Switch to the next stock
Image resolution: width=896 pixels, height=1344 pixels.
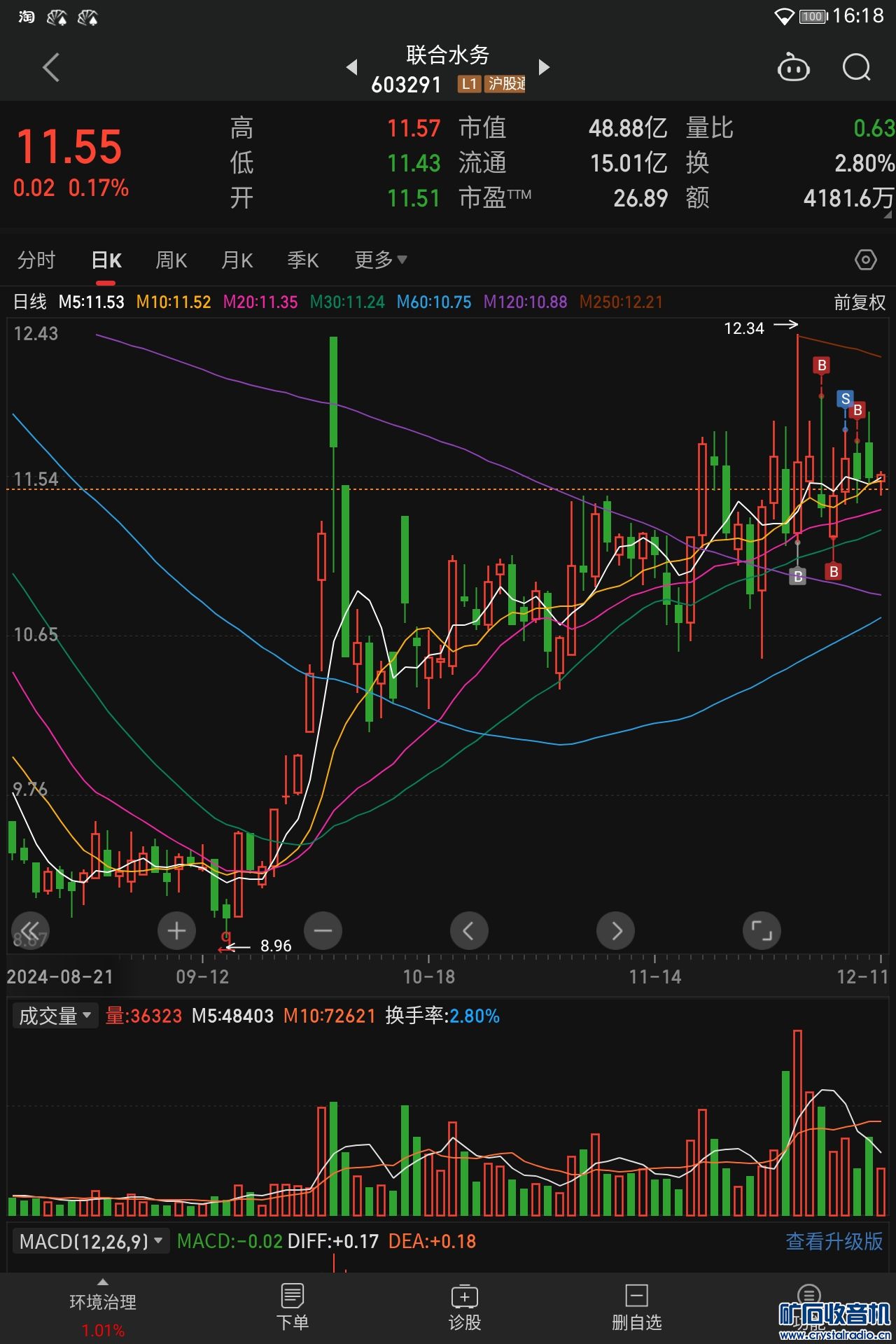[544, 67]
